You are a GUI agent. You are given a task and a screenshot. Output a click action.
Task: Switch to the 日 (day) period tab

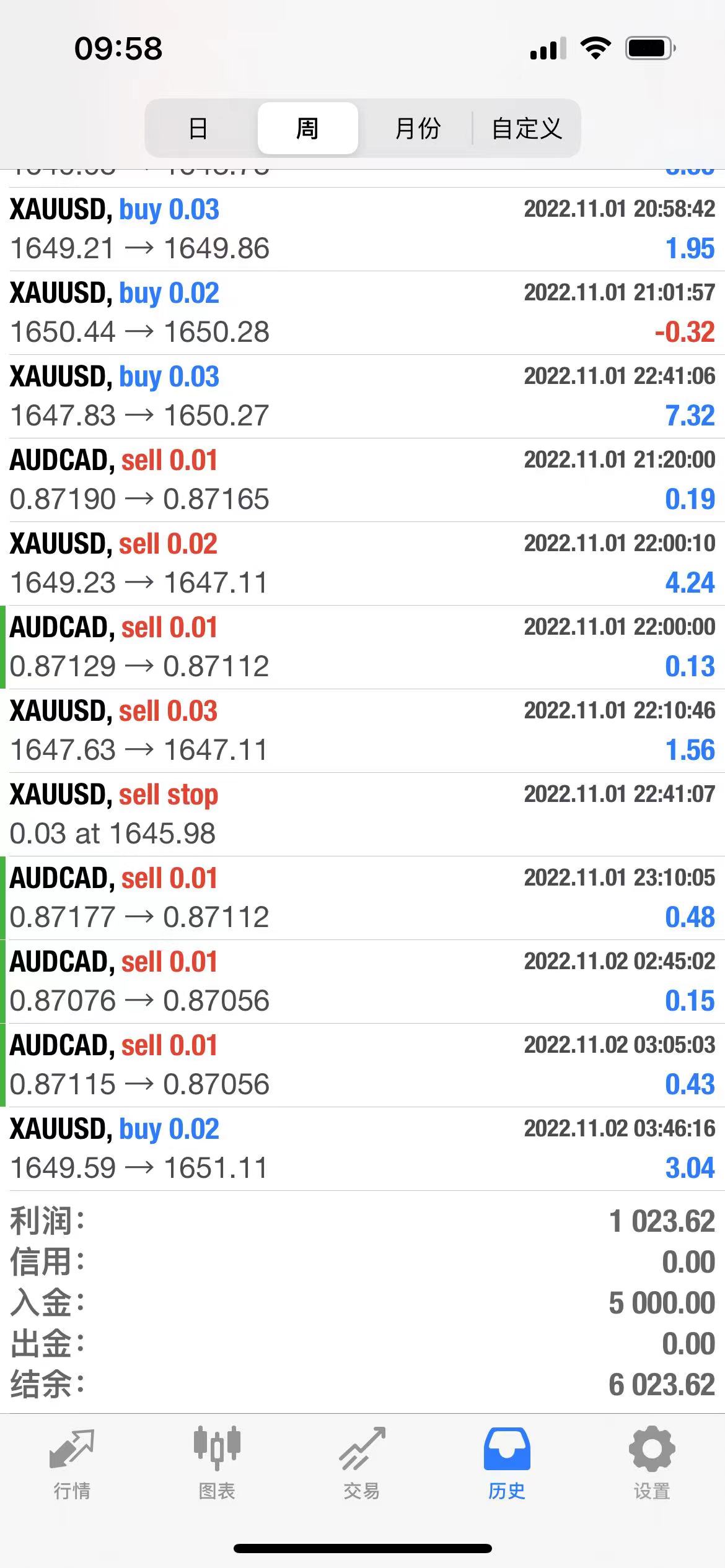pyautogui.click(x=198, y=129)
